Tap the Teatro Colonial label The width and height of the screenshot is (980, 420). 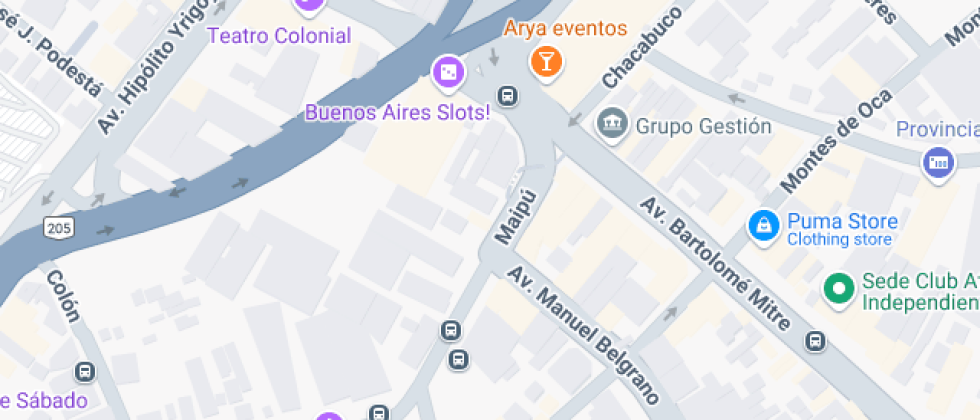[x=279, y=36]
